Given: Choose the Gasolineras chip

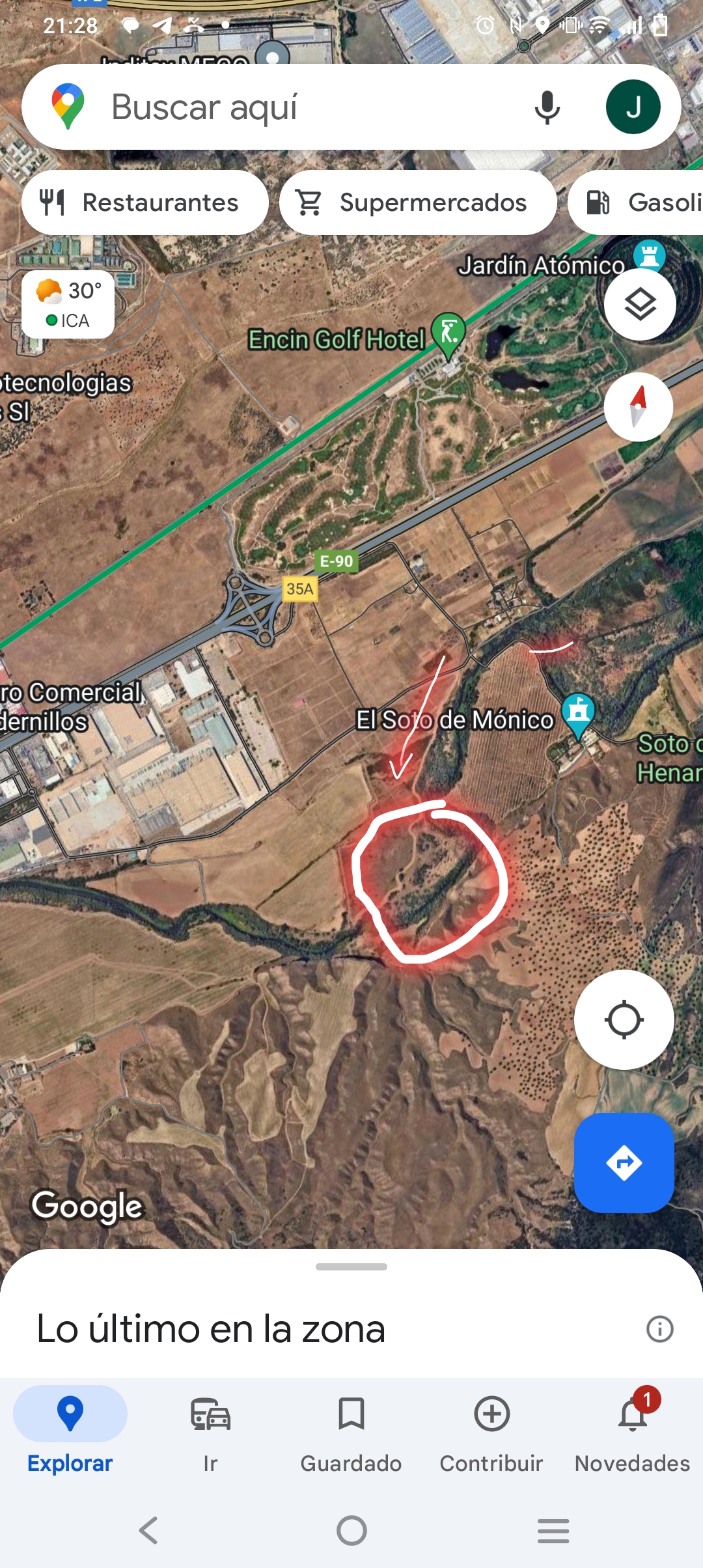Looking at the screenshot, I should tap(637, 203).
